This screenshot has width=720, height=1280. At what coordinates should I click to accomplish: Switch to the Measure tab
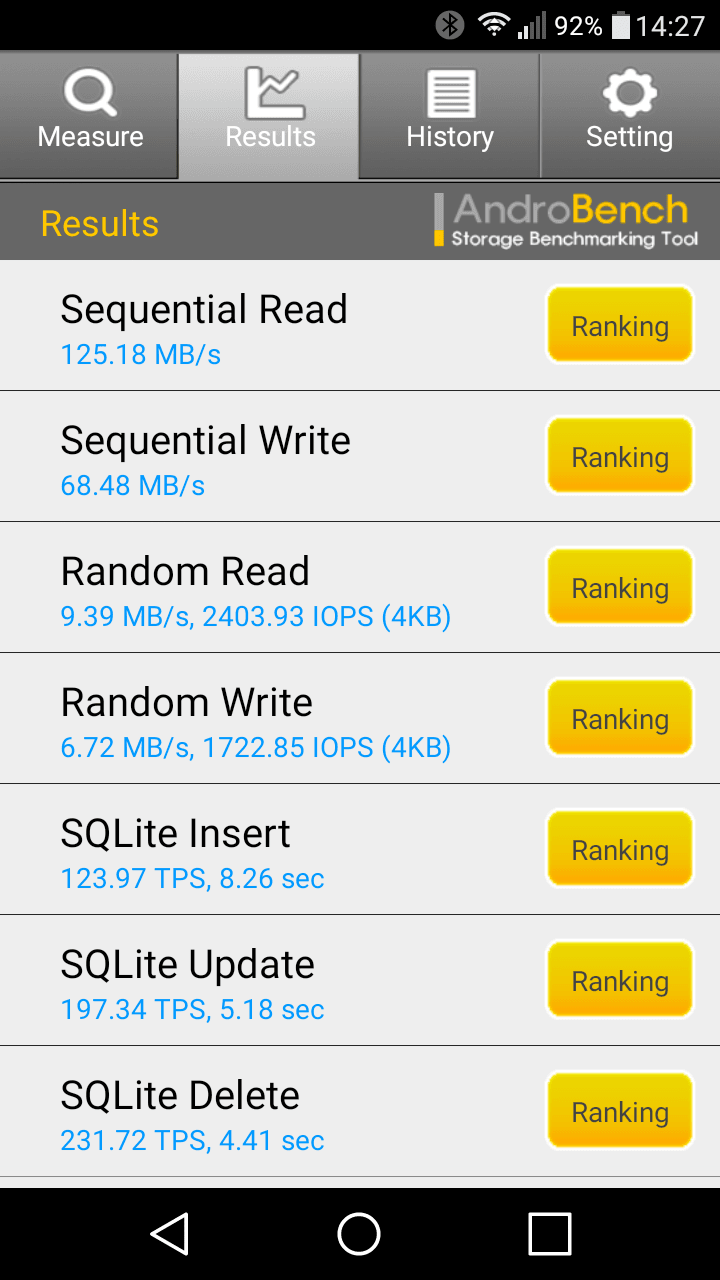point(90,116)
